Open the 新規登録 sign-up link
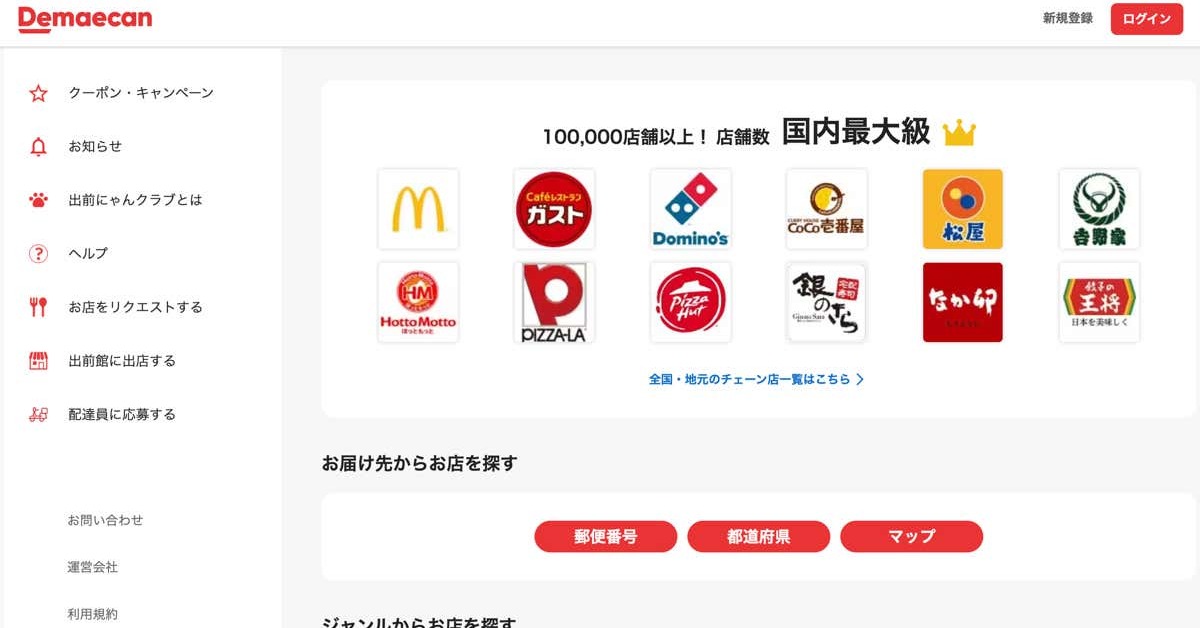This screenshot has width=1200, height=628. coord(1067,18)
